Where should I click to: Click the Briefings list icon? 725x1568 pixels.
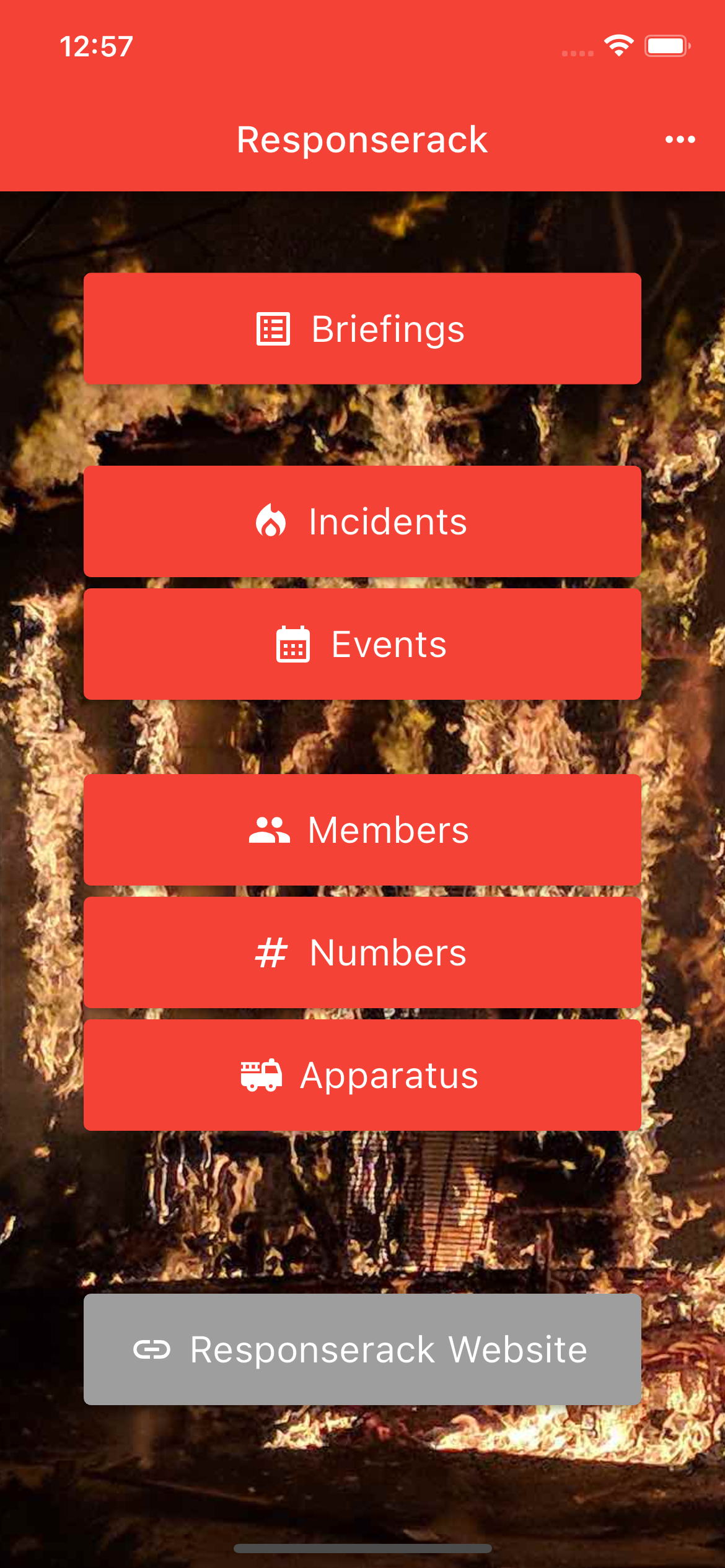click(x=275, y=329)
